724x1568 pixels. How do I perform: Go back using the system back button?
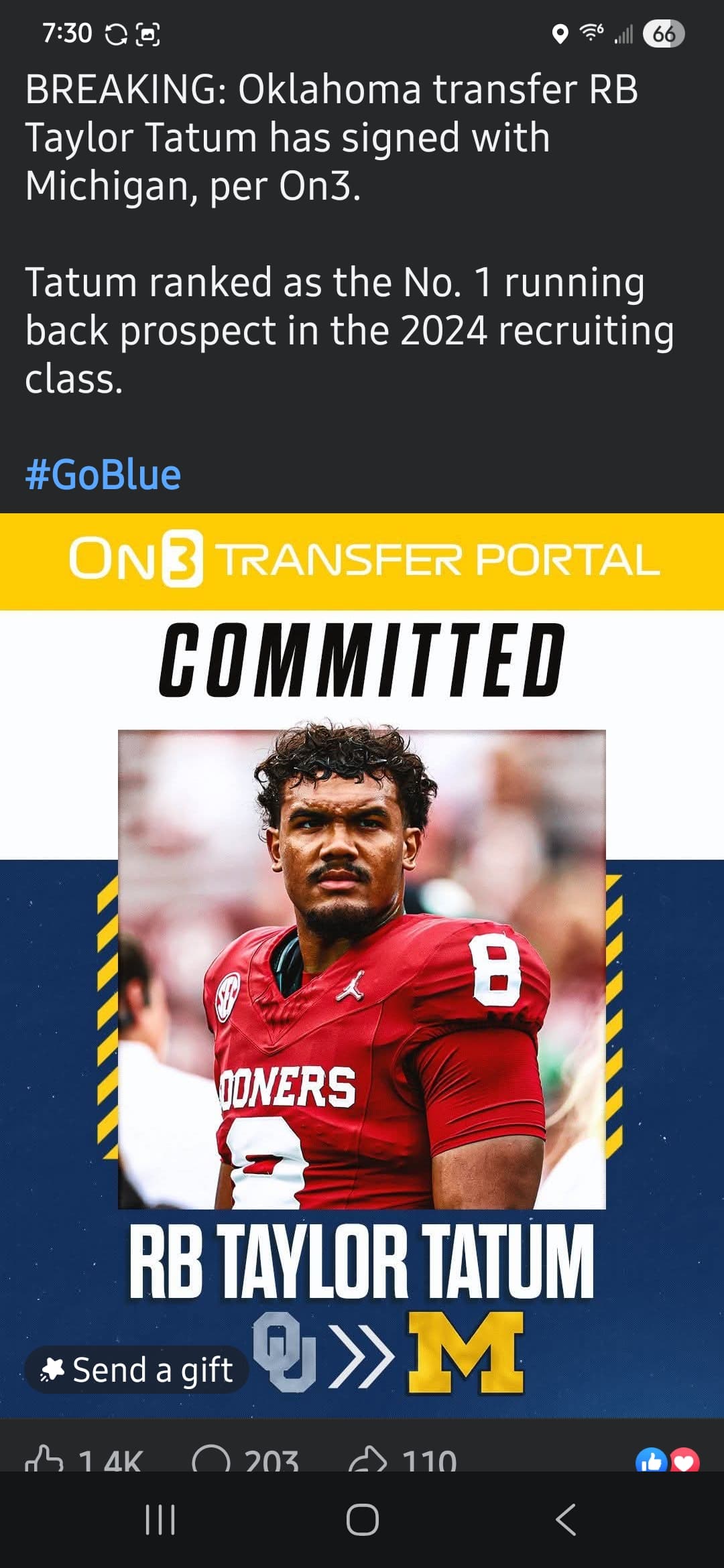coord(566,1520)
